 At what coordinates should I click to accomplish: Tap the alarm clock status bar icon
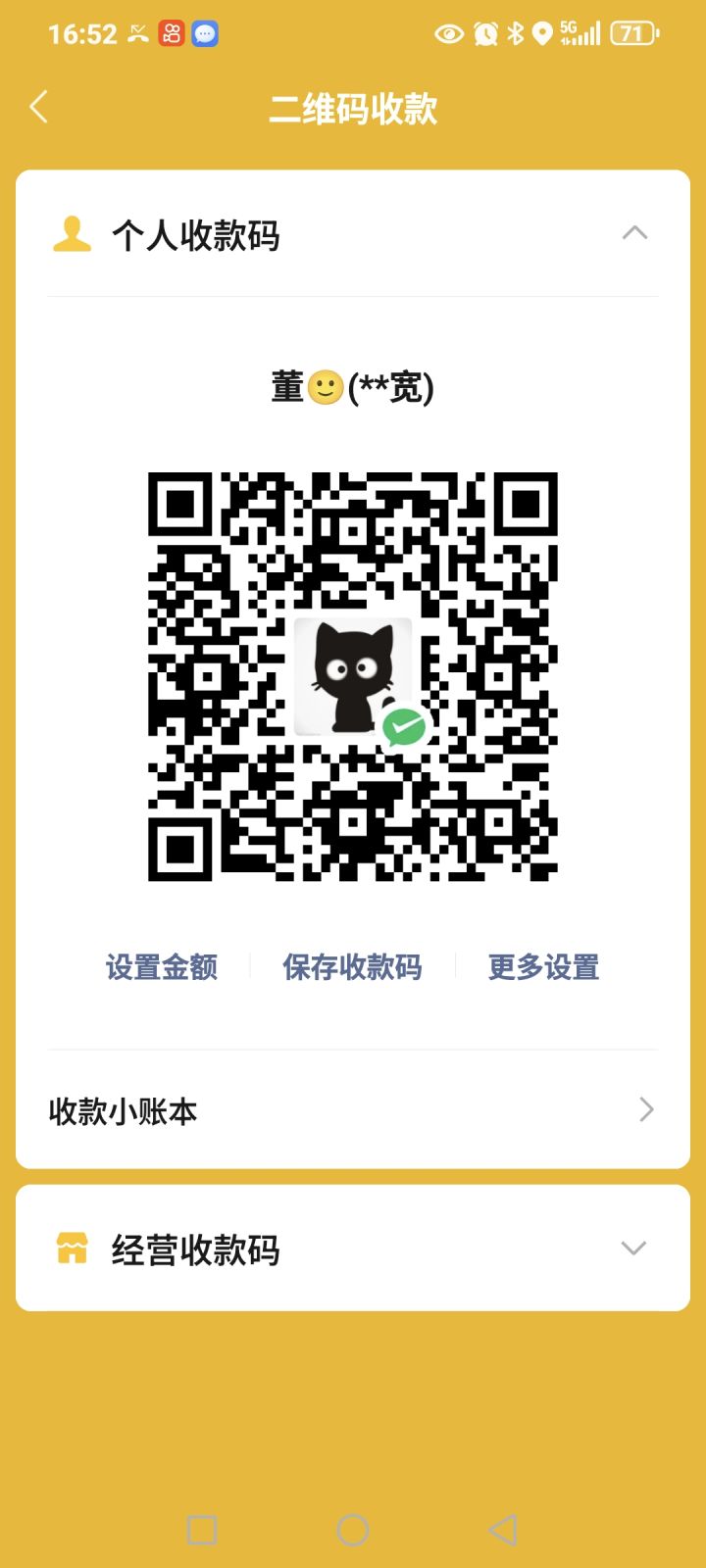pos(485,32)
